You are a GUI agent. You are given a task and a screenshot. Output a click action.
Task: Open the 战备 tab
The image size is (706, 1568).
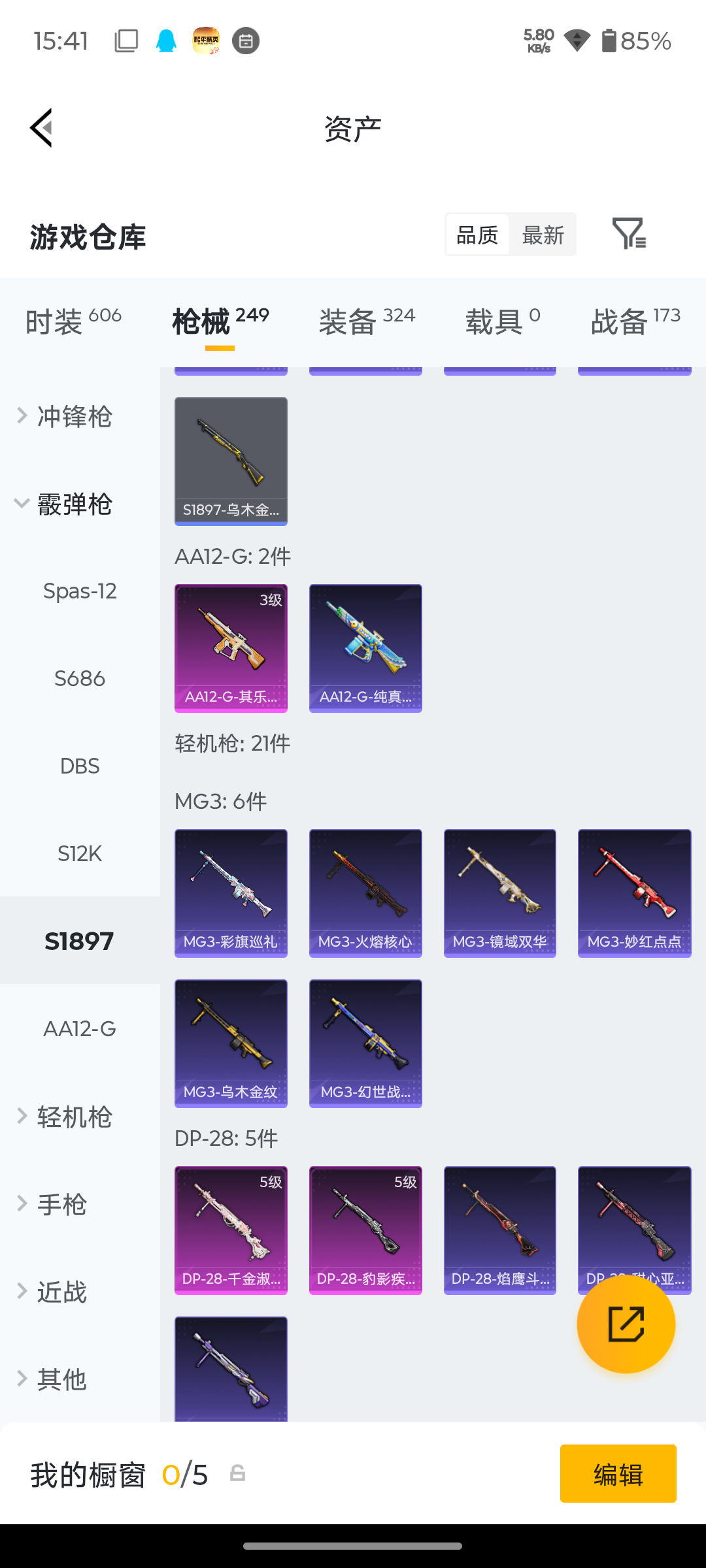click(635, 321)
